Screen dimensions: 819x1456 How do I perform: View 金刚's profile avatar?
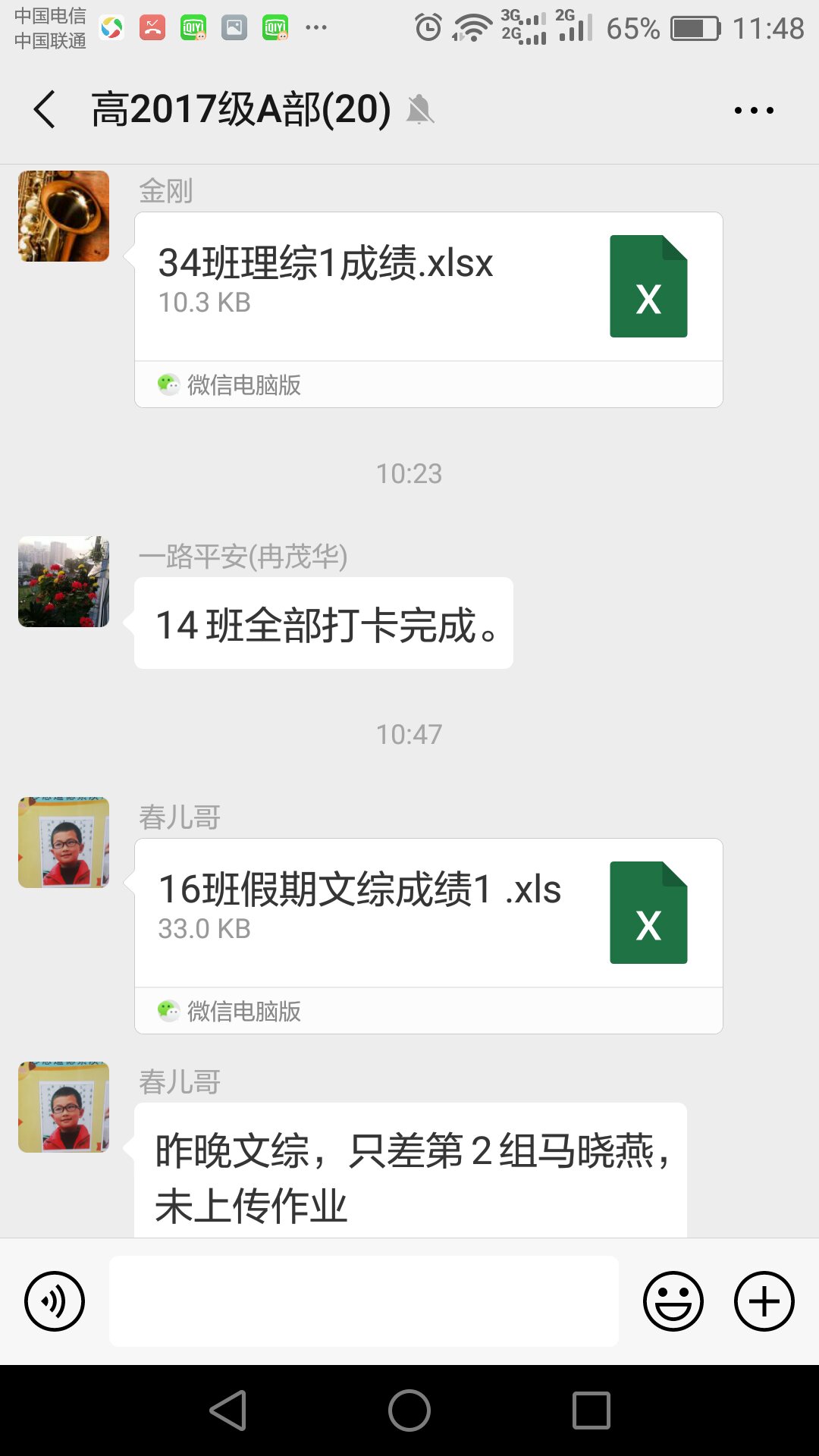click(64, 216)
